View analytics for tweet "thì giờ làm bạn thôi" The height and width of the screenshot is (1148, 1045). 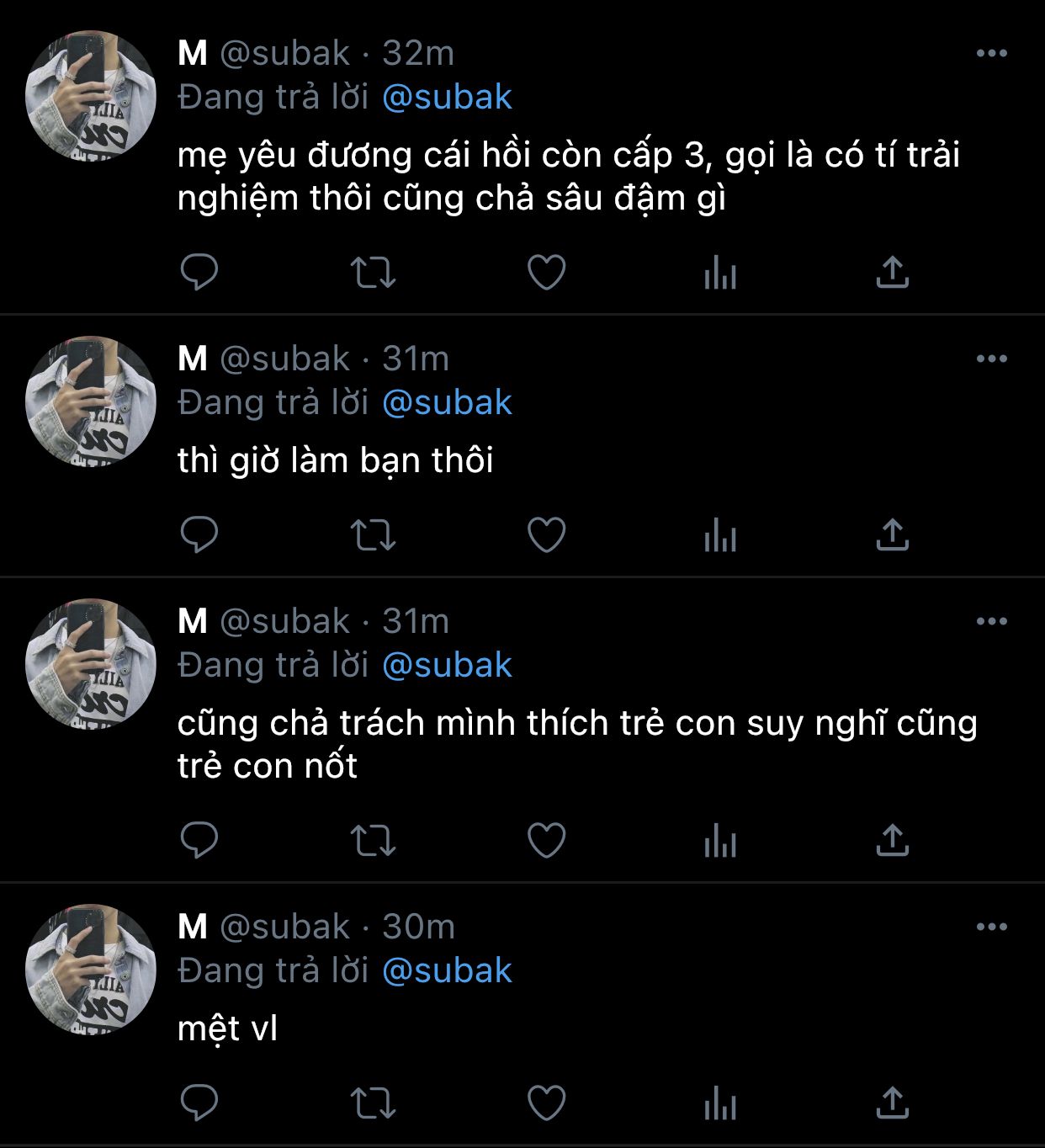(x=720, y=535)
